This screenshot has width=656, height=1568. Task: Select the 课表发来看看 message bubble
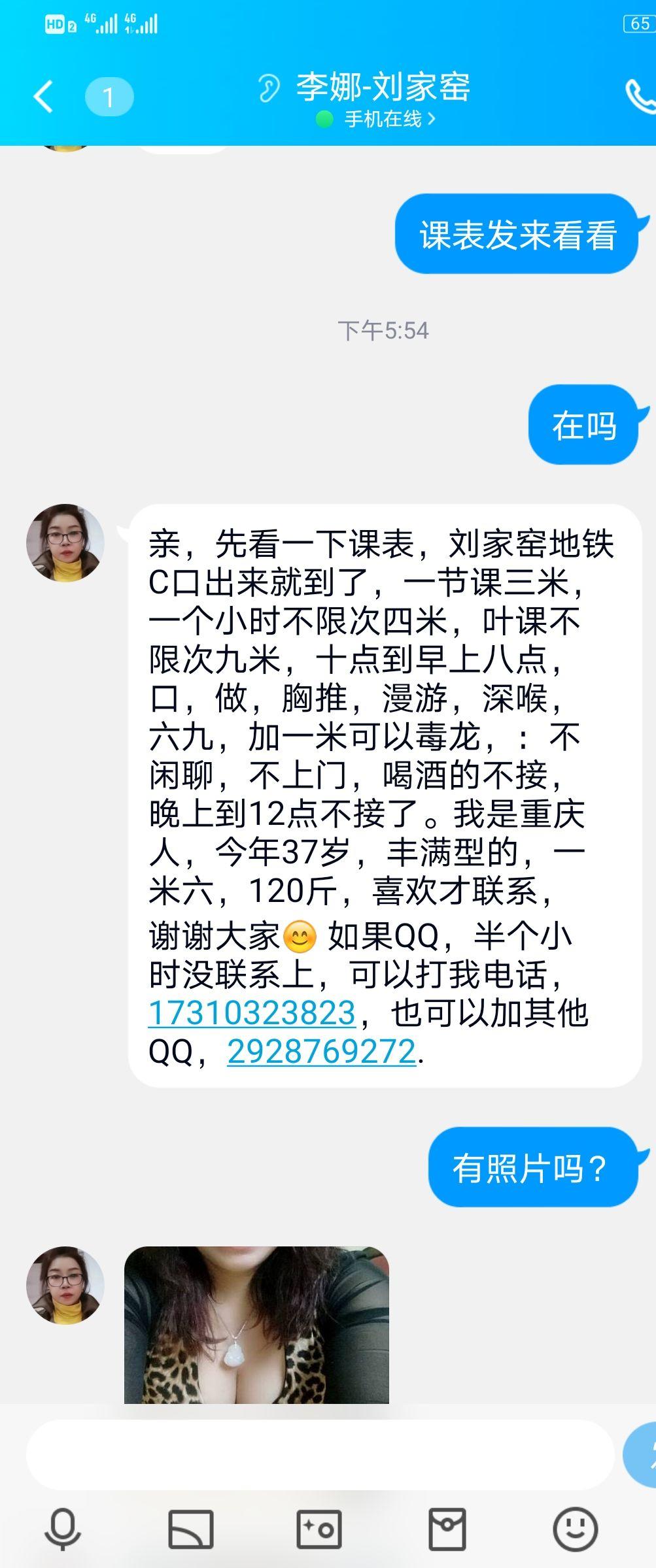(x=516, y=235)
